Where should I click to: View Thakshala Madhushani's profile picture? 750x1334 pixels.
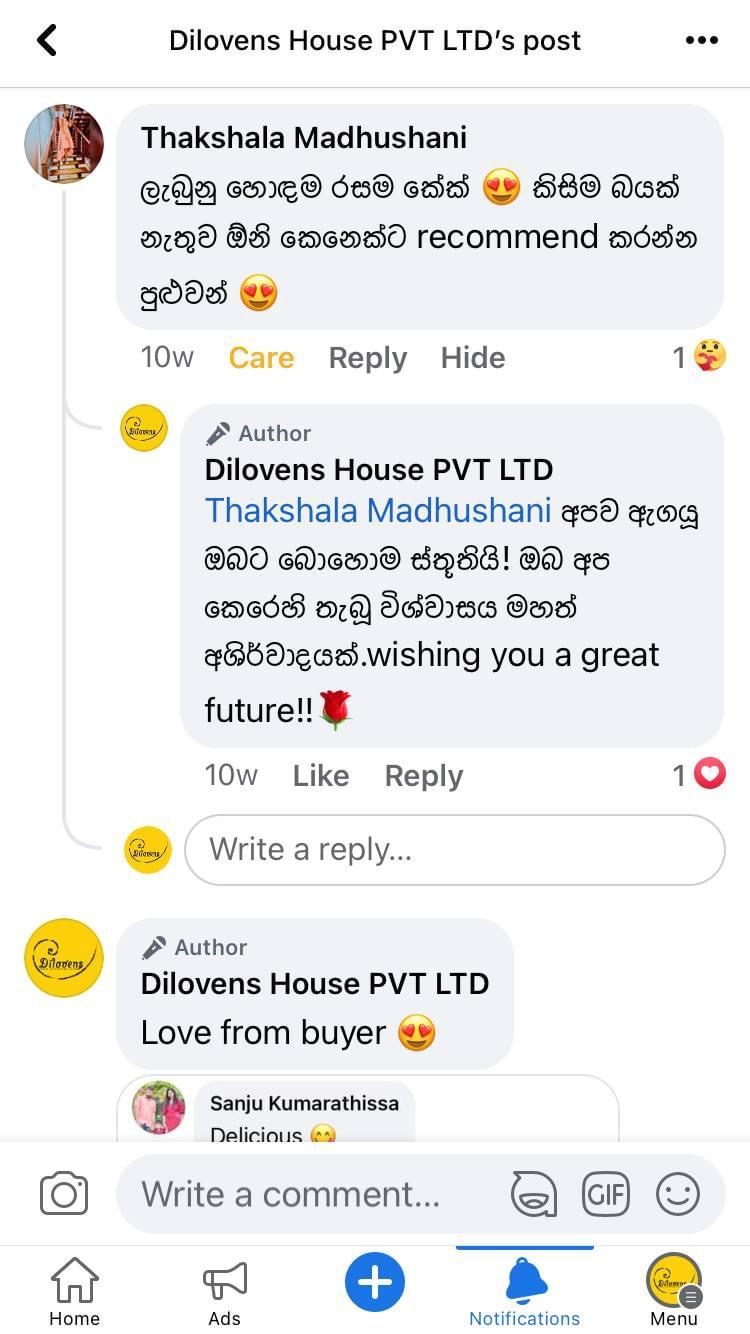pyautogui.click(x=64, y=143)
